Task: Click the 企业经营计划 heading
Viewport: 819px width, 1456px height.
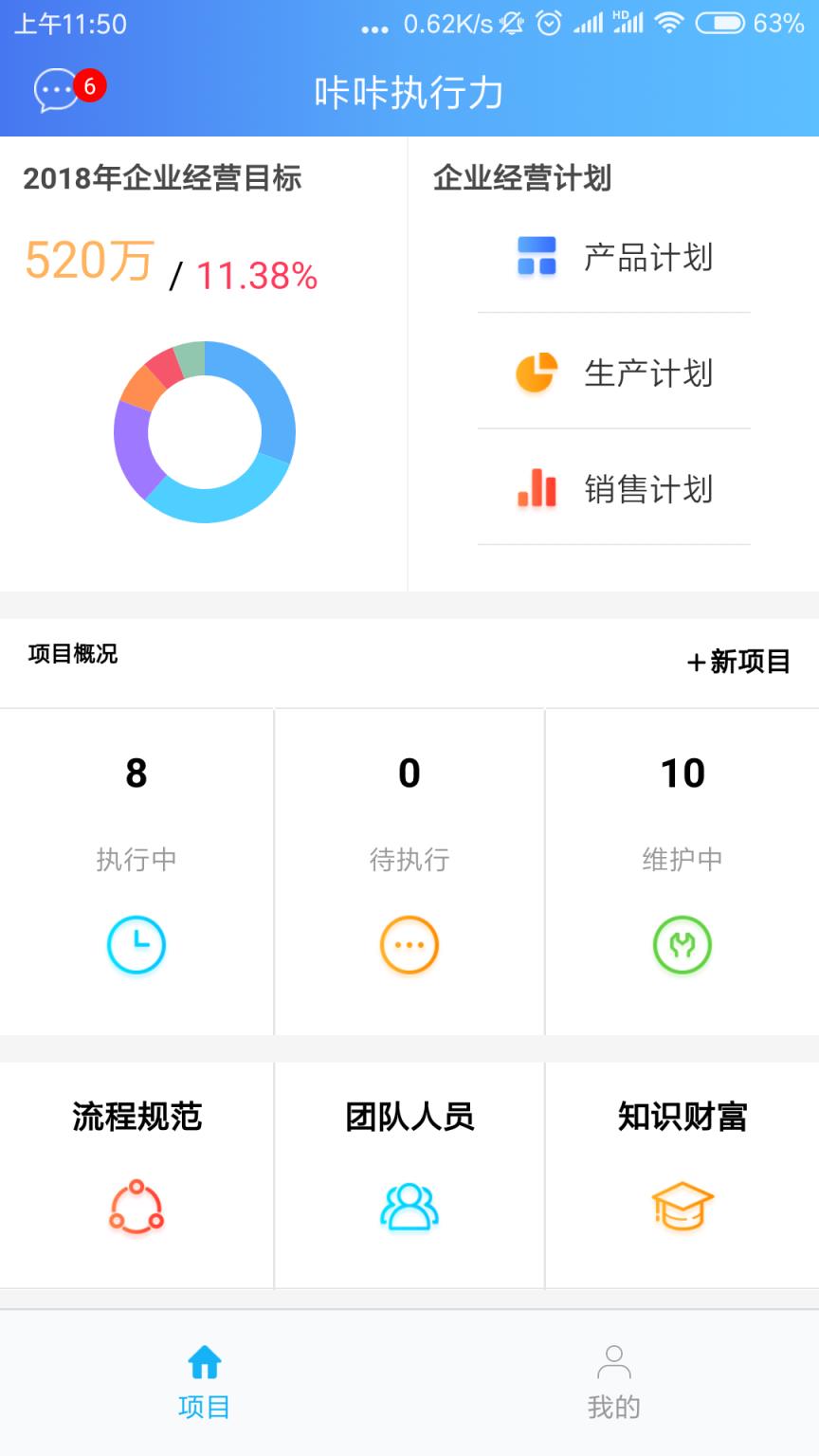Action: tap(522, 176)
